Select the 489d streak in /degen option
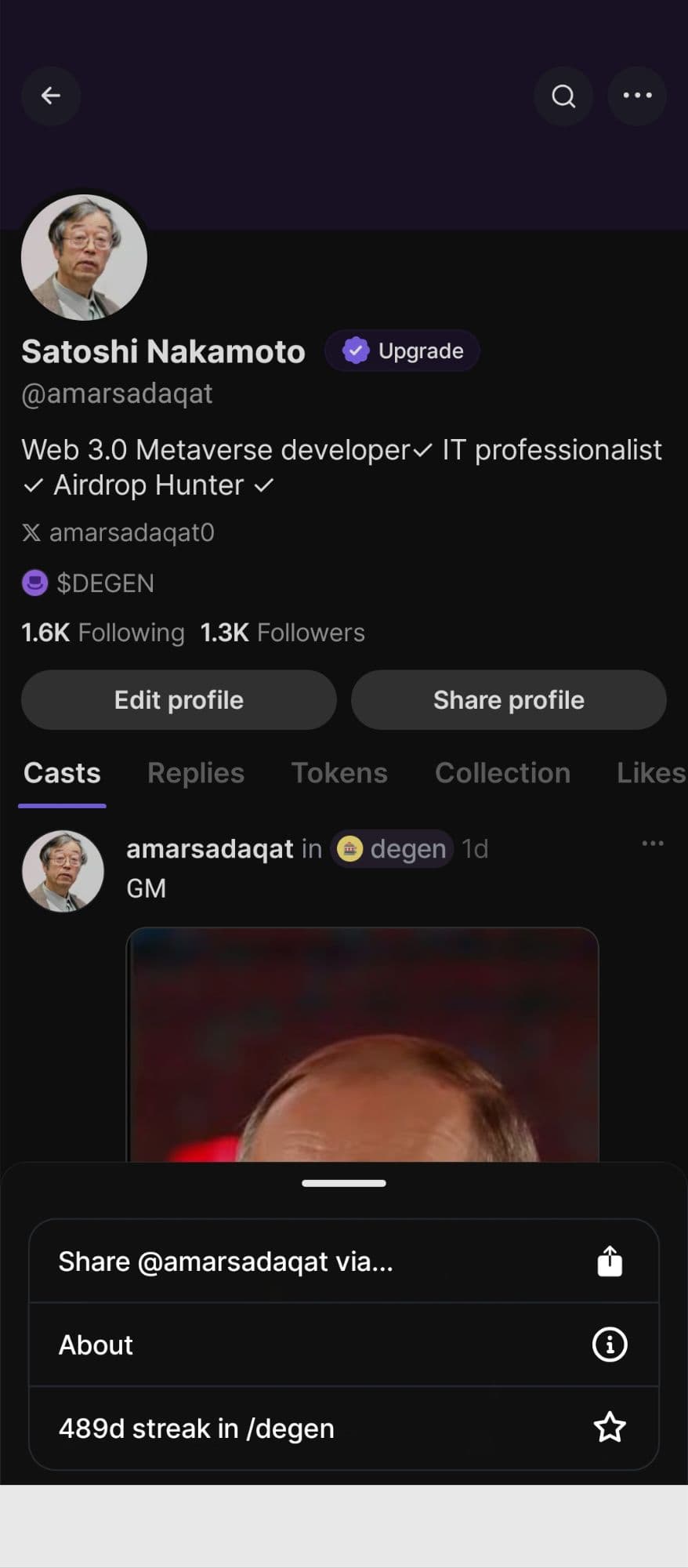This screenshot has width=688, height=1568. 194,1428
